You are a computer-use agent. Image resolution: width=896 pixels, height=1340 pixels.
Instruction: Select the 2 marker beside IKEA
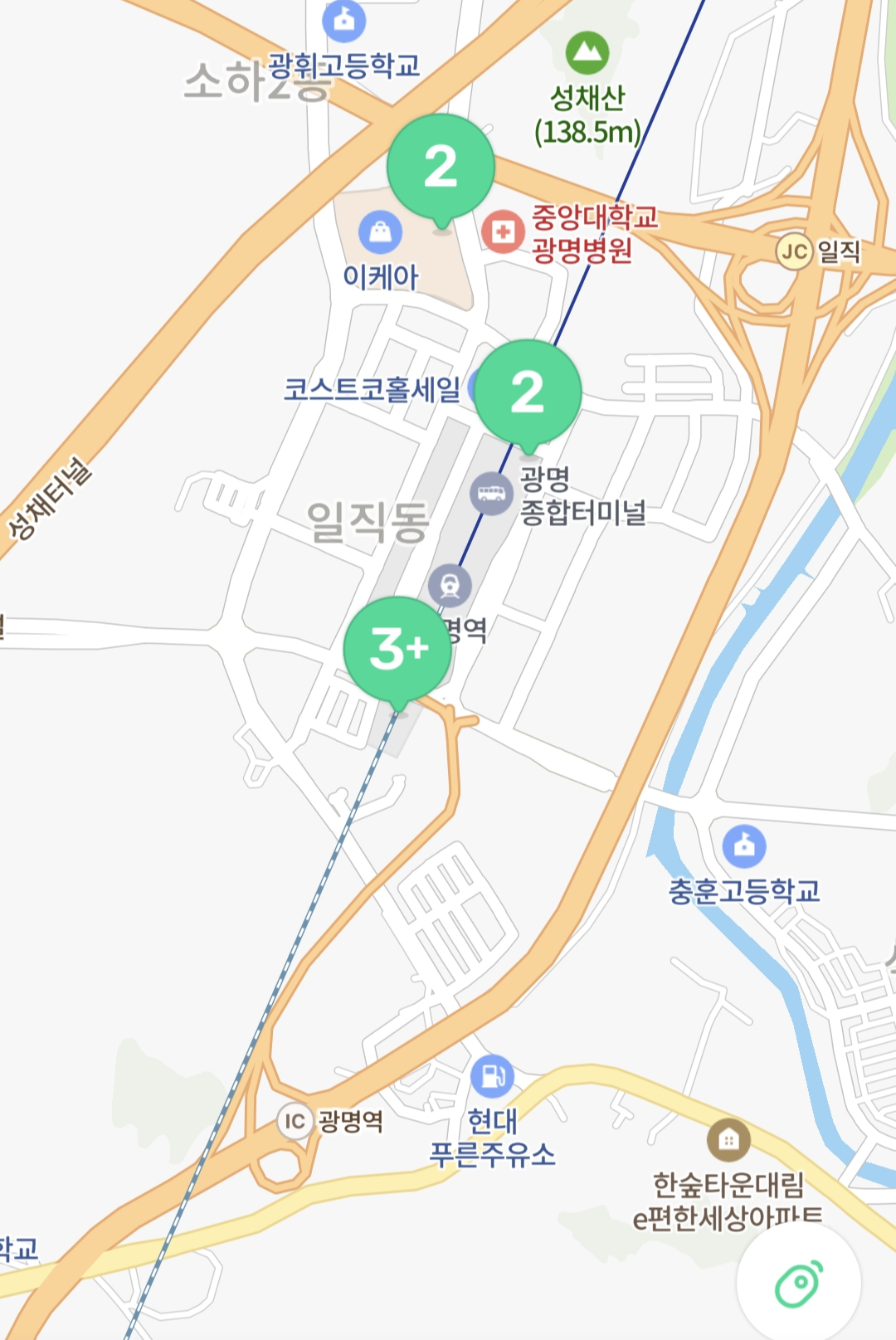coord(441,168)
